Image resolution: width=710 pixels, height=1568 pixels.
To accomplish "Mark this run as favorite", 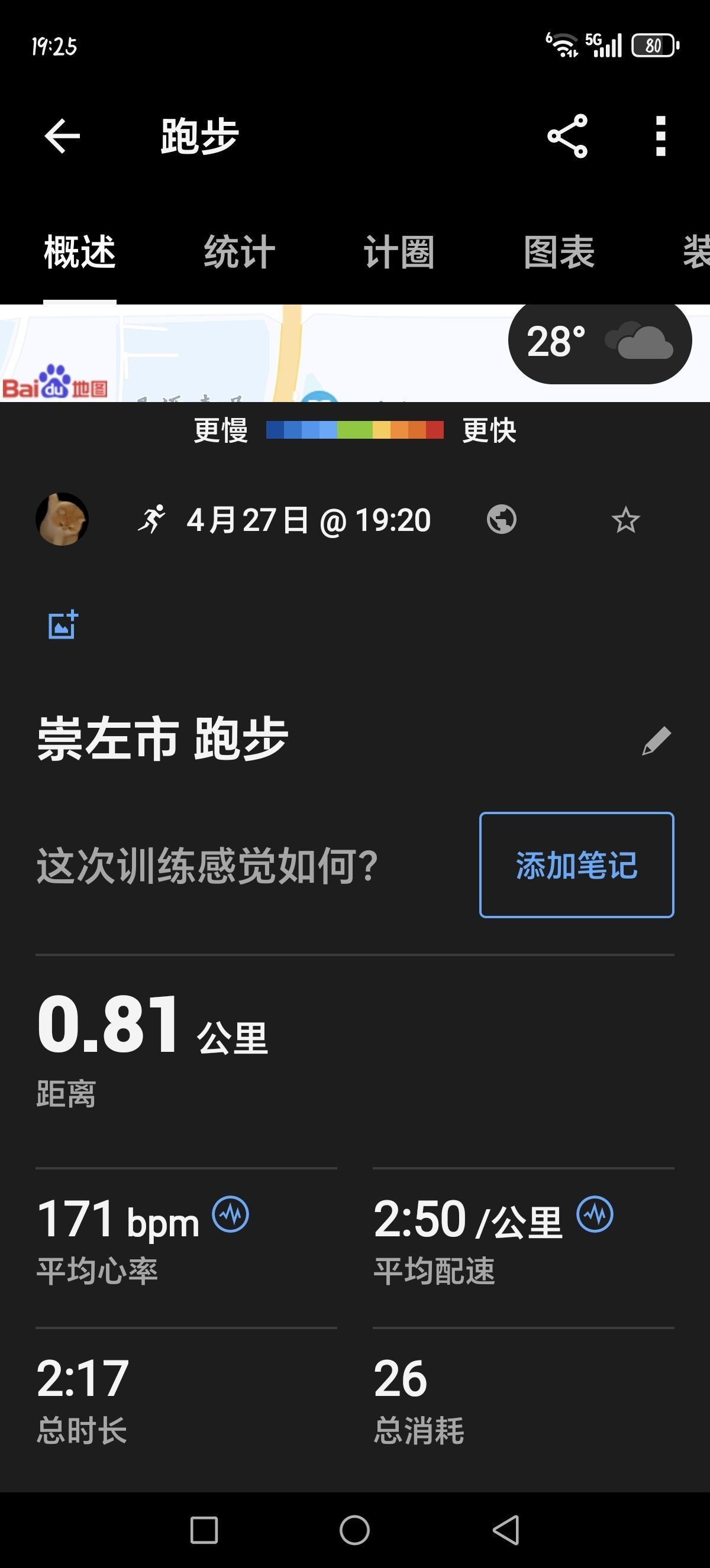I will coord(625,520).
